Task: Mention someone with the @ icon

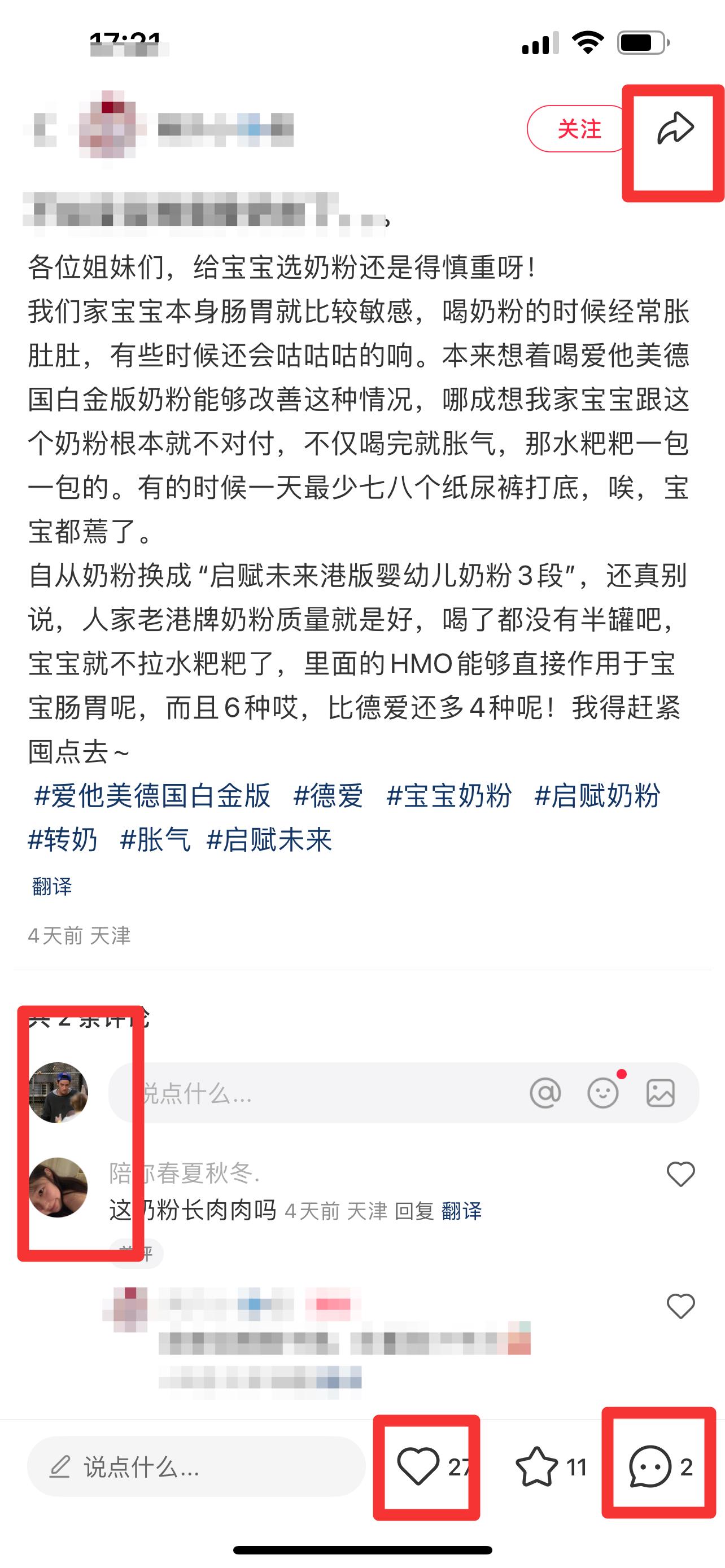Action: 545,1093
